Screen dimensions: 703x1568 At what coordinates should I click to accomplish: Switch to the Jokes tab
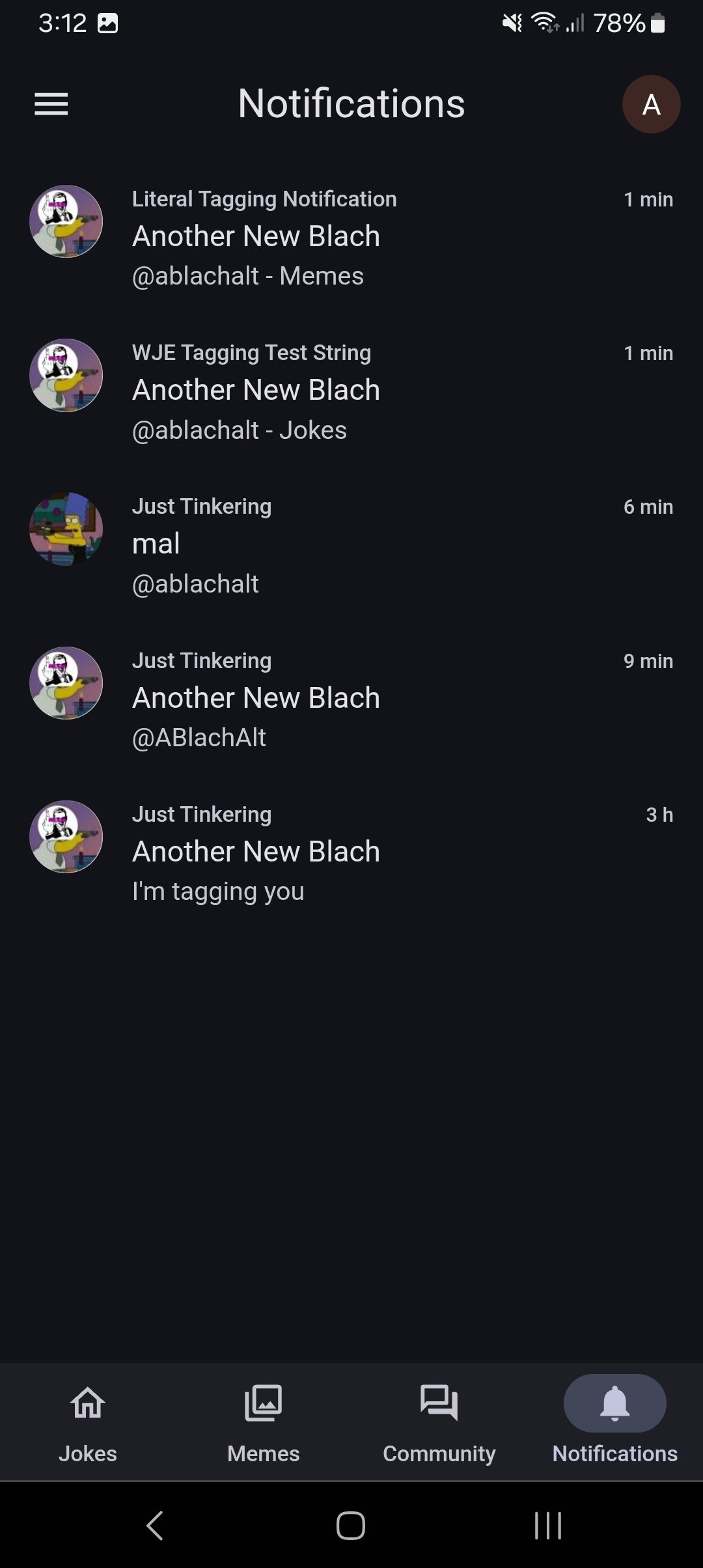coord(88,1423)
